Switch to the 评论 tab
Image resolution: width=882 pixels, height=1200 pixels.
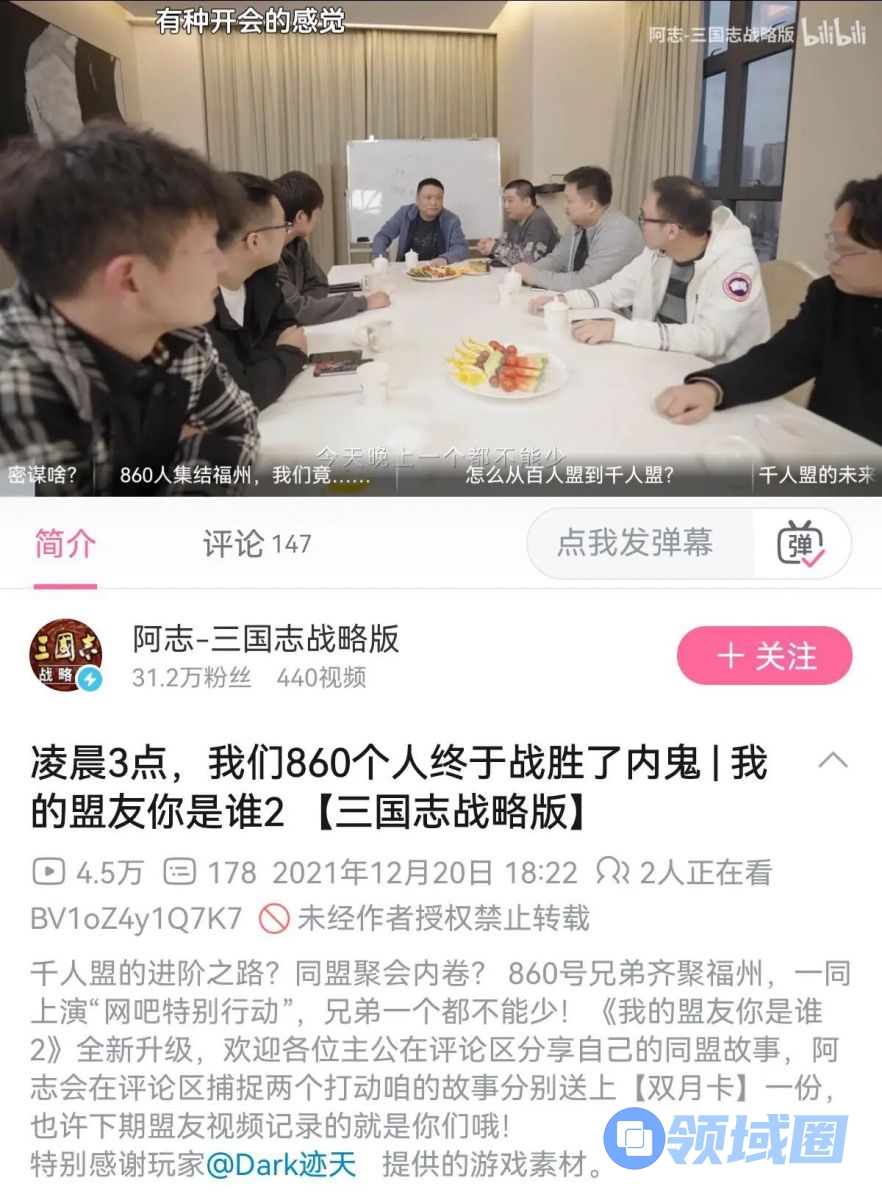pos(257,545)
